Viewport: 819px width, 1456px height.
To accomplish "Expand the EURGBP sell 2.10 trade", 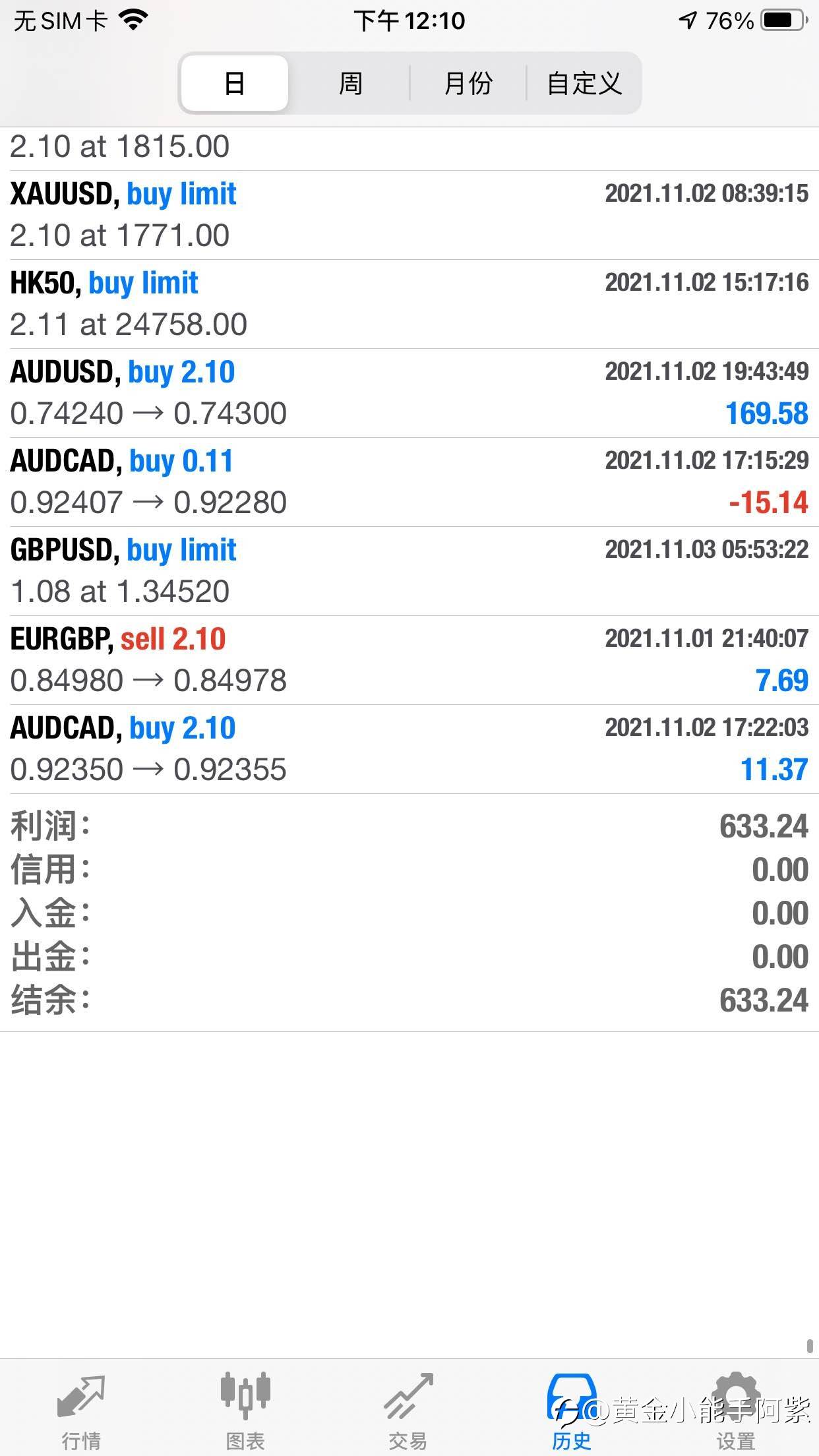I will [x=409, y=660].
